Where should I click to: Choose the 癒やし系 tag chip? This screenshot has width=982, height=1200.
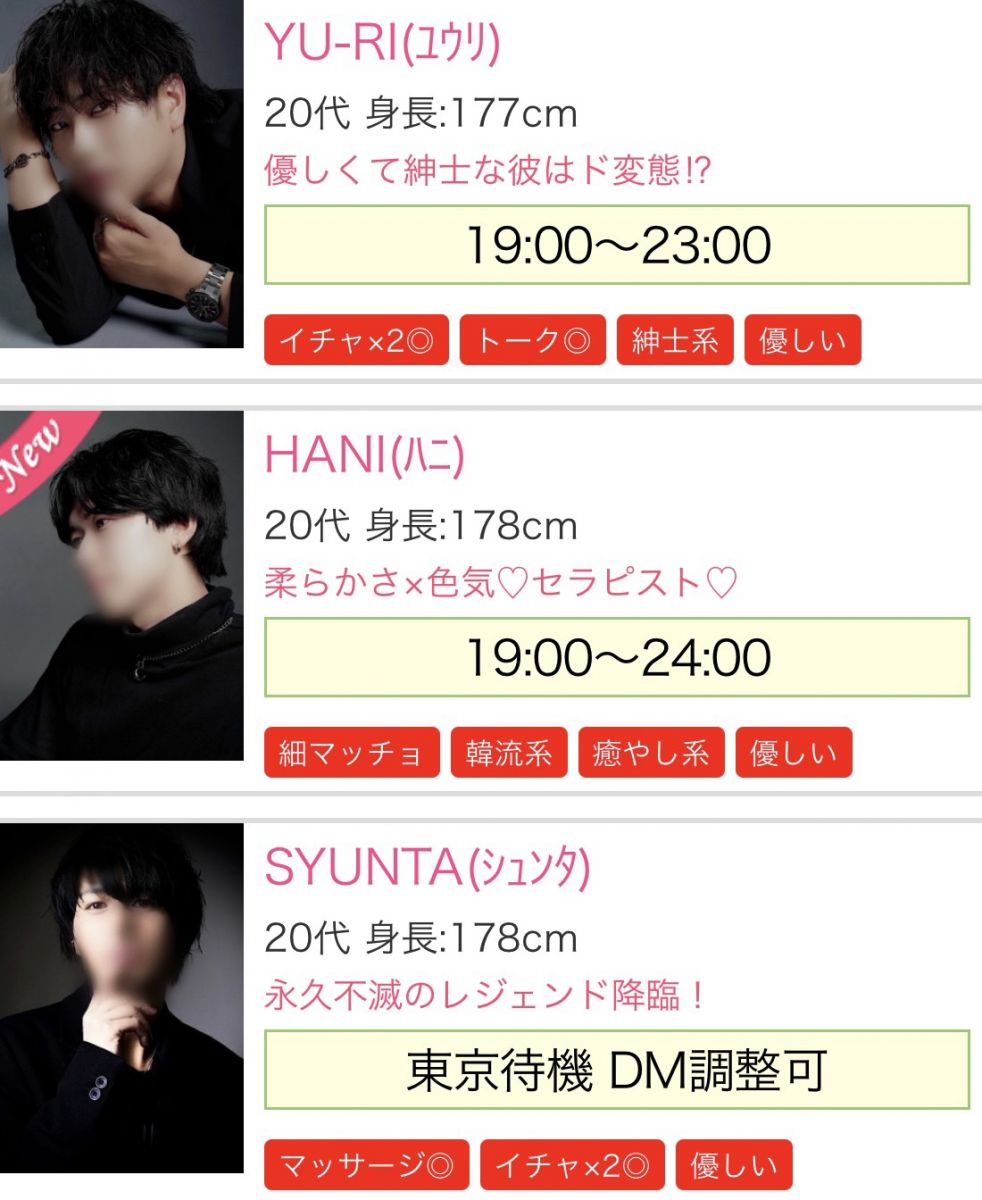(x=651, y=753)
